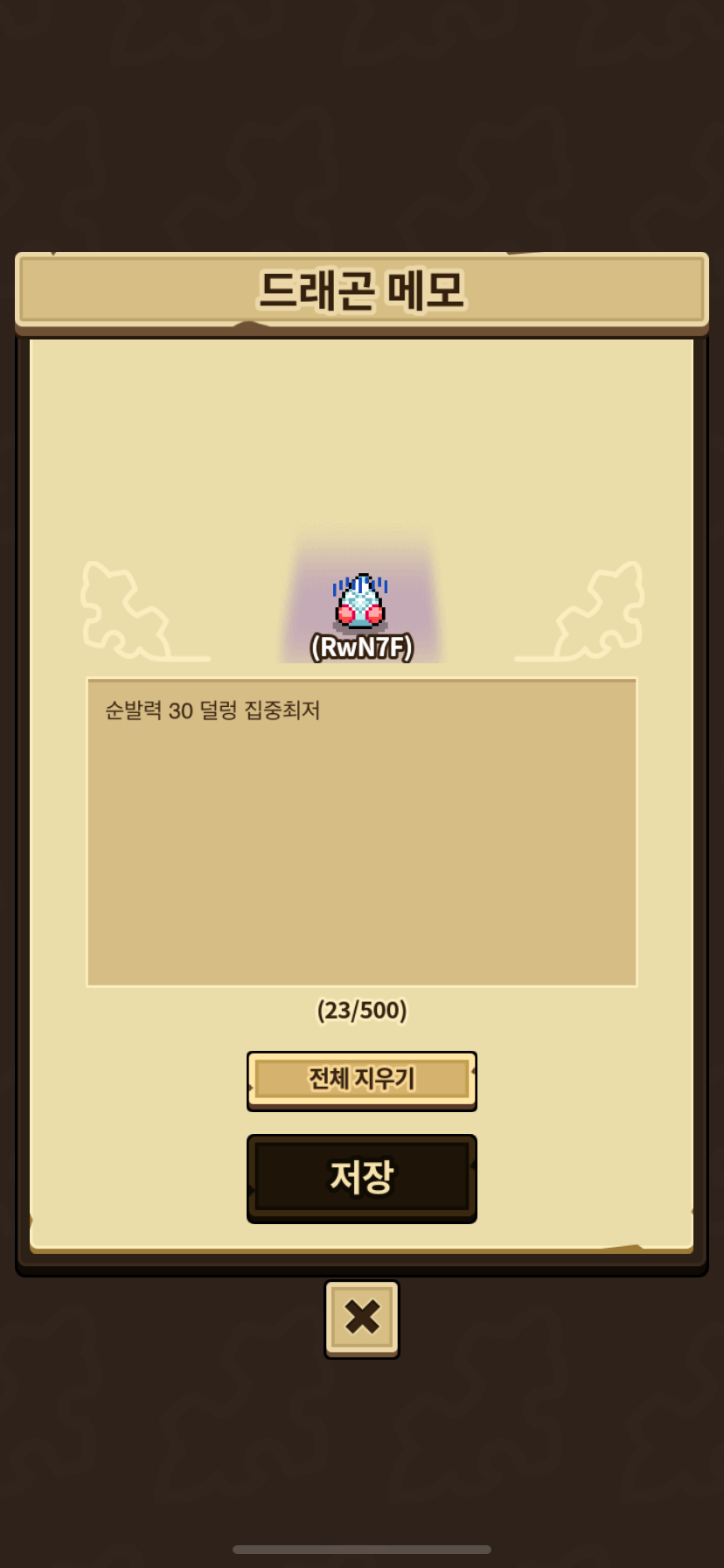
Task: Tap the 전체 지우기 button
Action: (x=361, y=1079)
